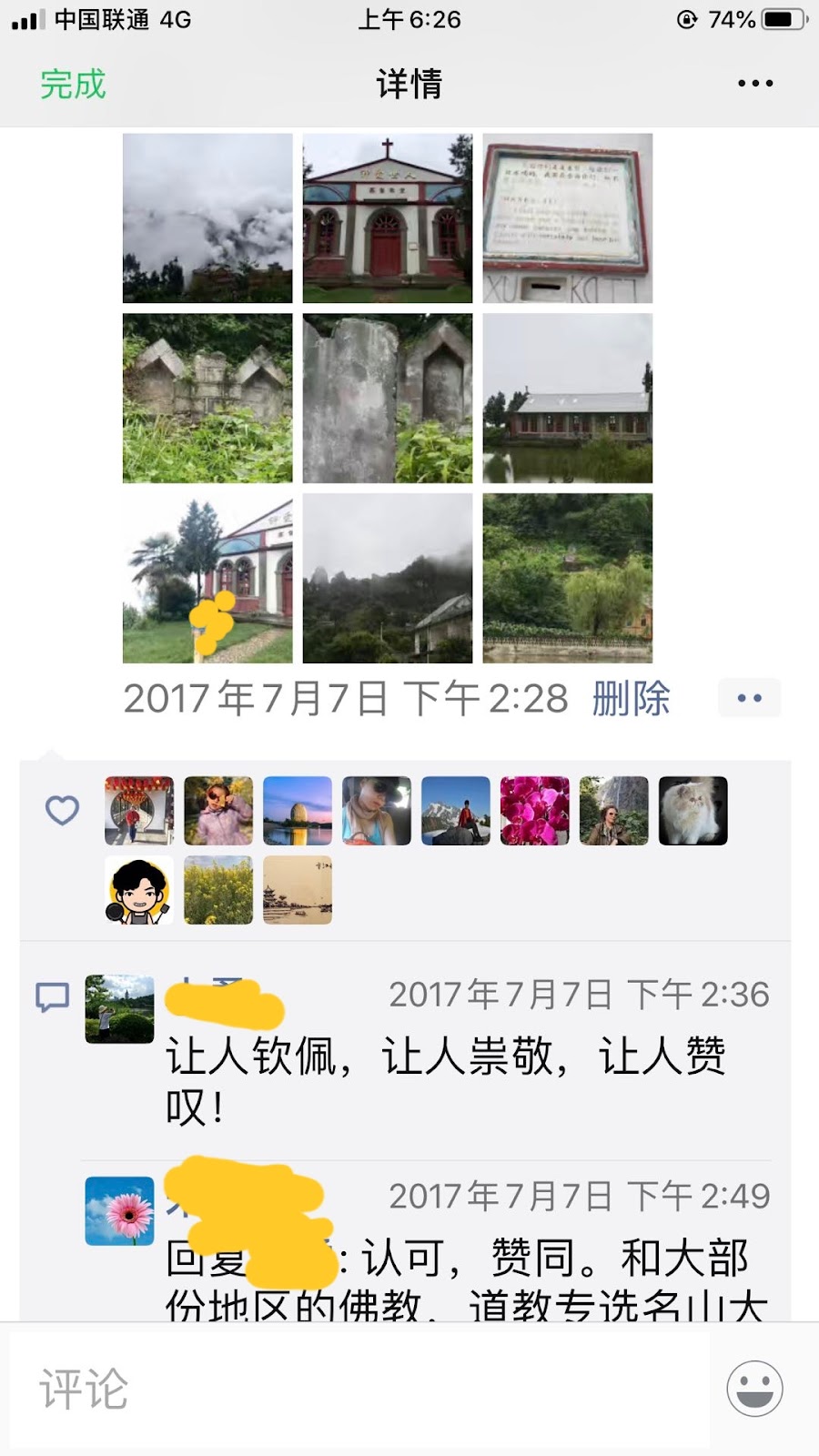
Task: View the church front photo with cross
Action: coord(388,218)
